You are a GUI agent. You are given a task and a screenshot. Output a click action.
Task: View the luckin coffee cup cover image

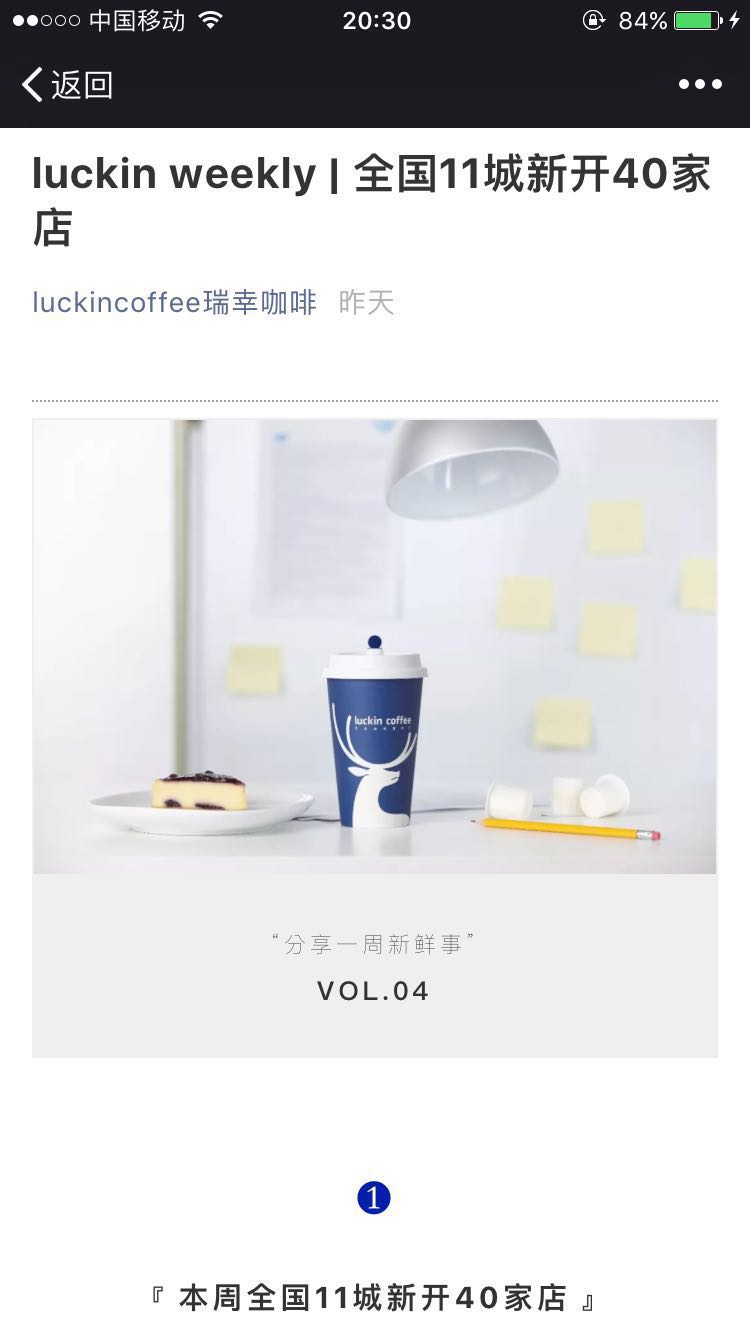[x=374, y=646]
